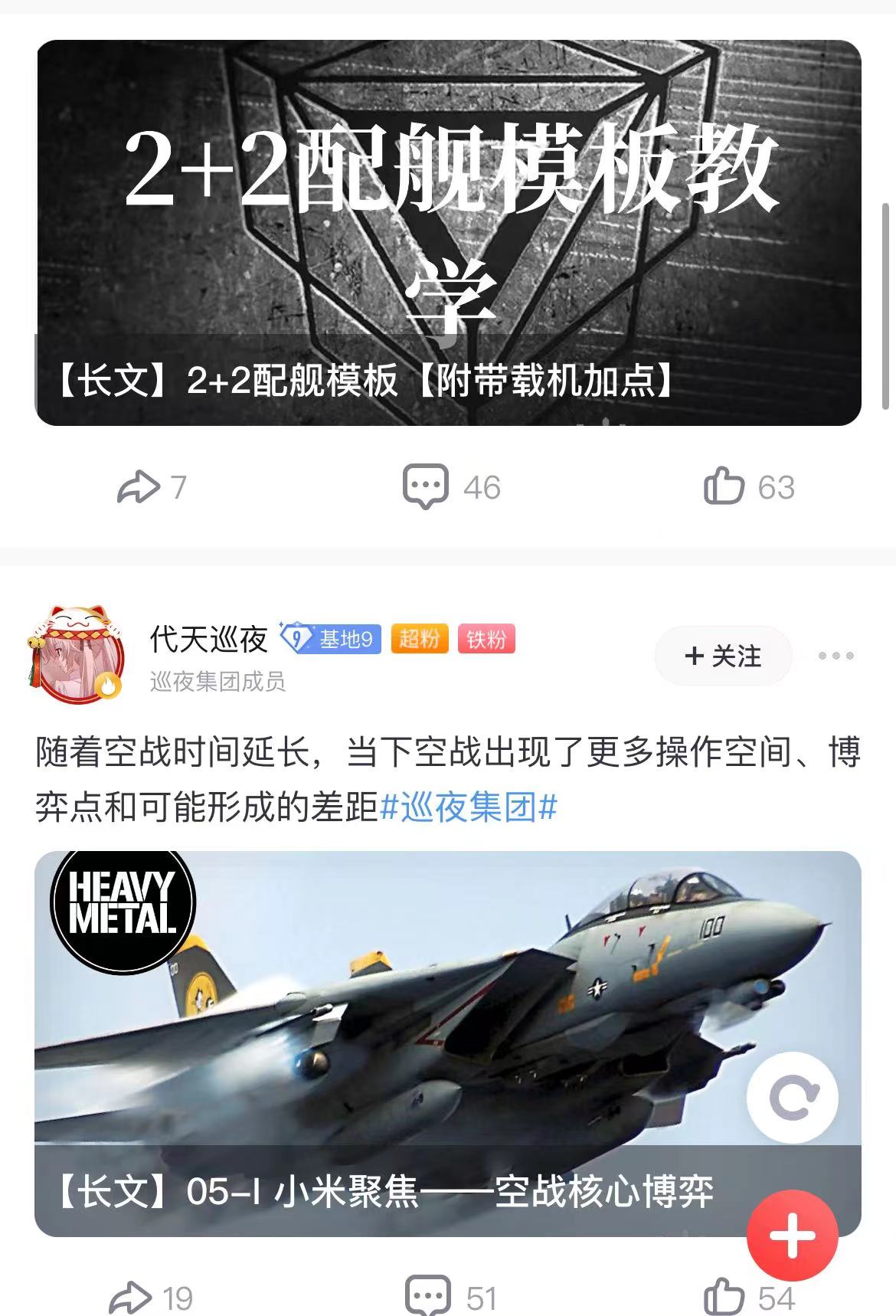Viewport: 896px width, 1316px height.
Task: Open the overflow menu on 代天巡夜's post
Action: click(x=836, y=656)
